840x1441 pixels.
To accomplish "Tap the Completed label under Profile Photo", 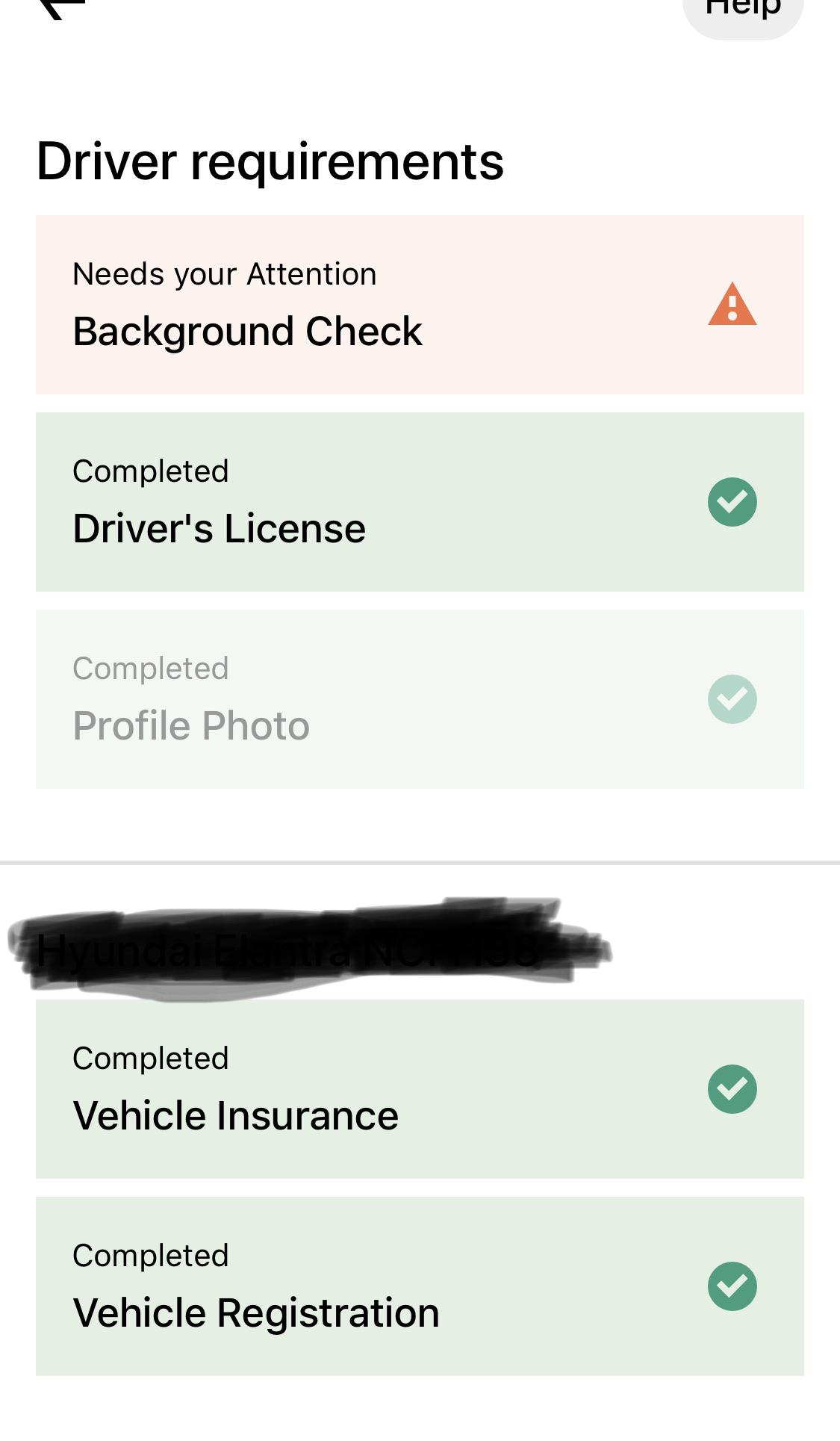I will point(151,667).
